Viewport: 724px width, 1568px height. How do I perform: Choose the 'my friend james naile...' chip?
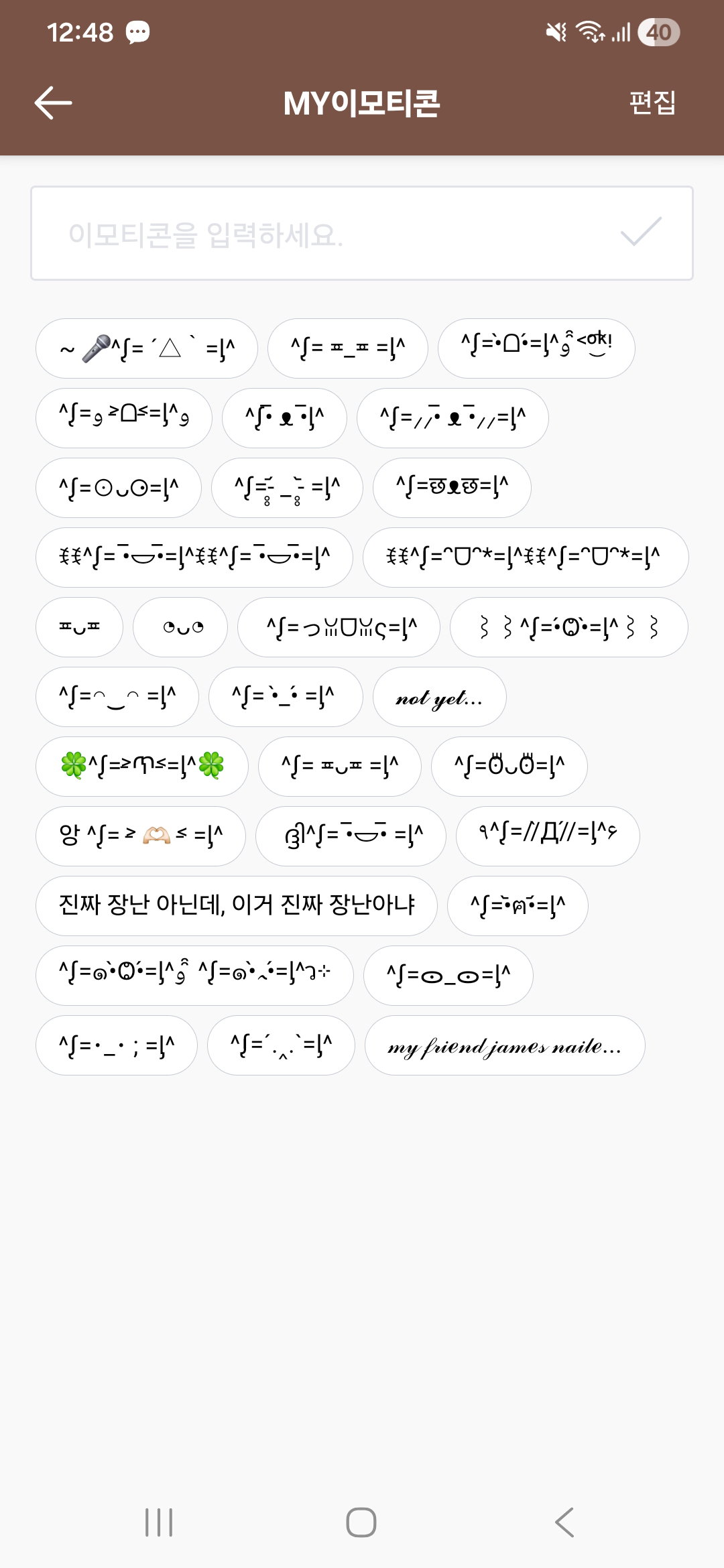(x=505, y=1045)
